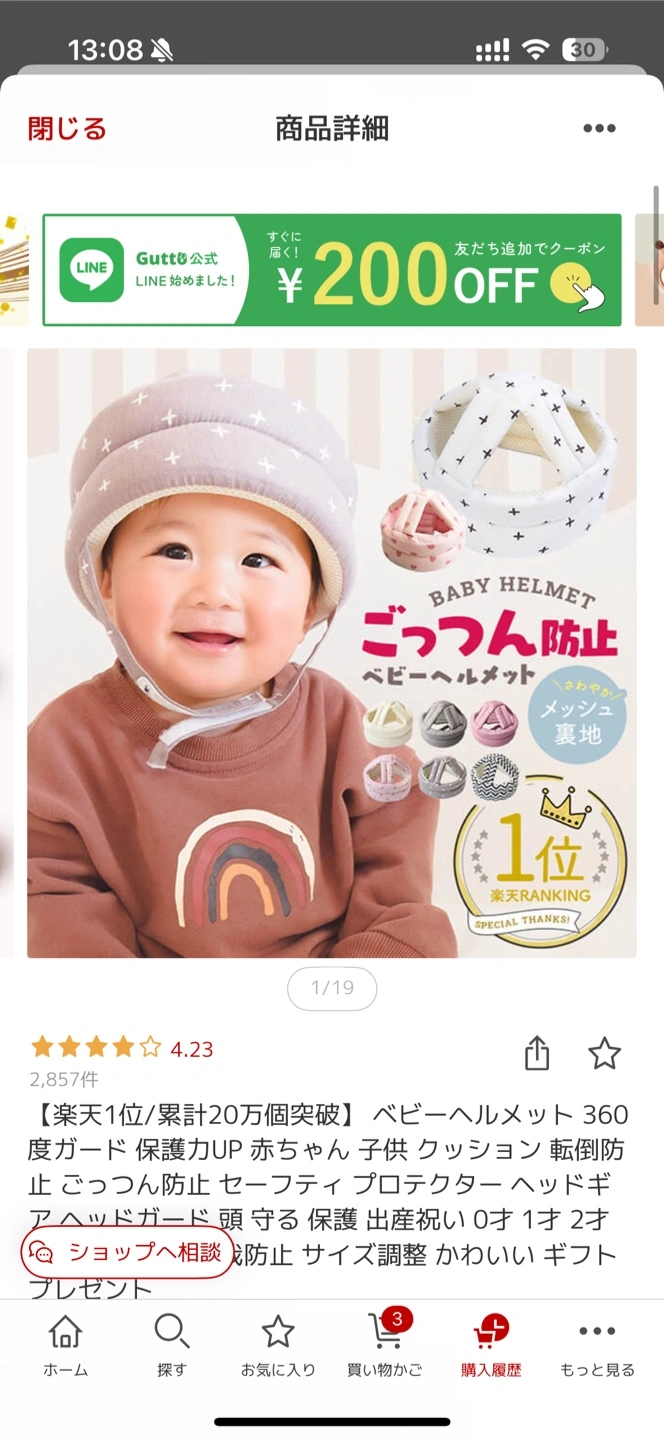Switch to the 購入履歴 purchase history tab

(x=490, y=1346)
